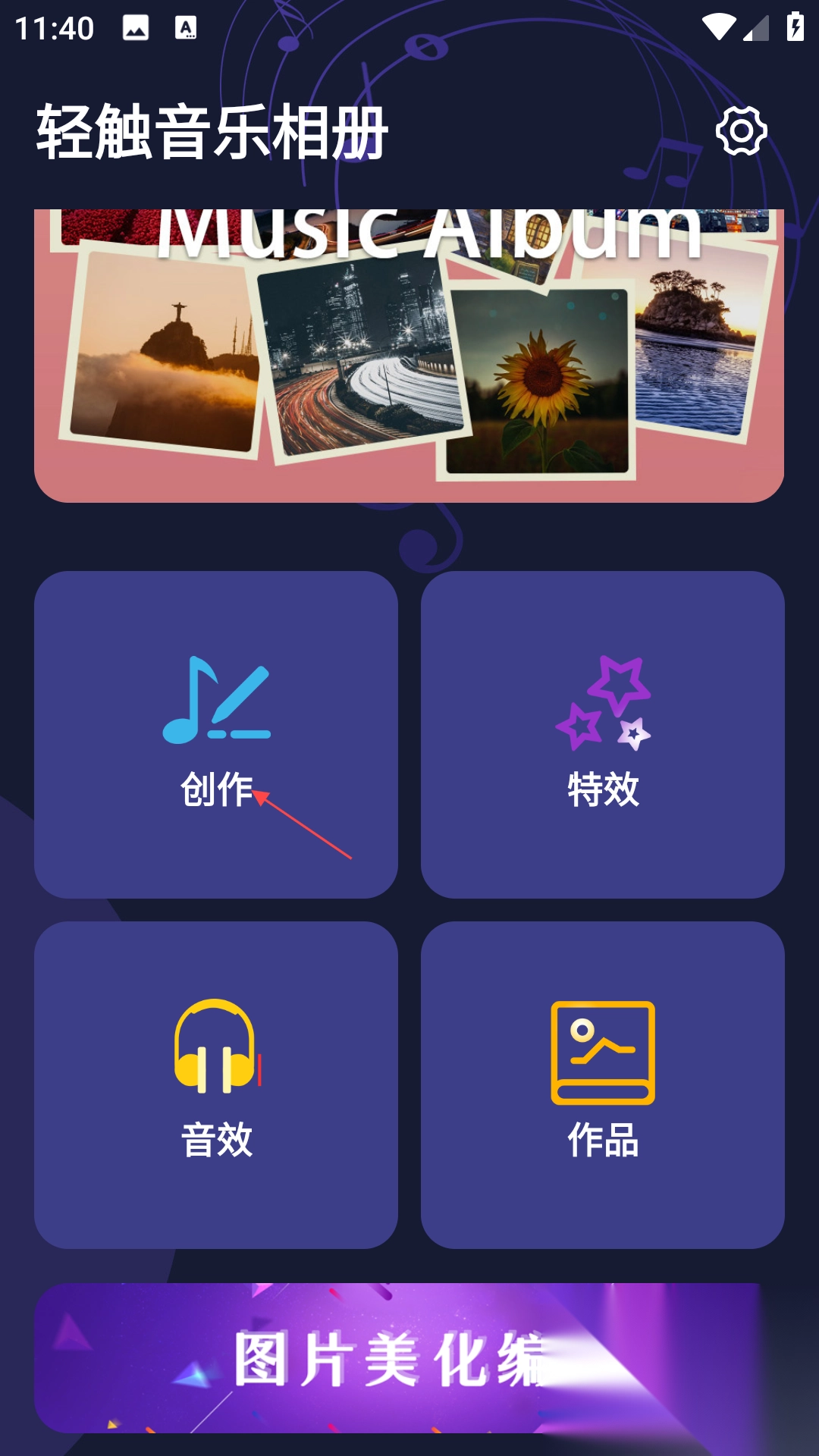This screenshot has width=819, height=1456.
Task: Open the 作品 works card
Action: pos(602,1084)
